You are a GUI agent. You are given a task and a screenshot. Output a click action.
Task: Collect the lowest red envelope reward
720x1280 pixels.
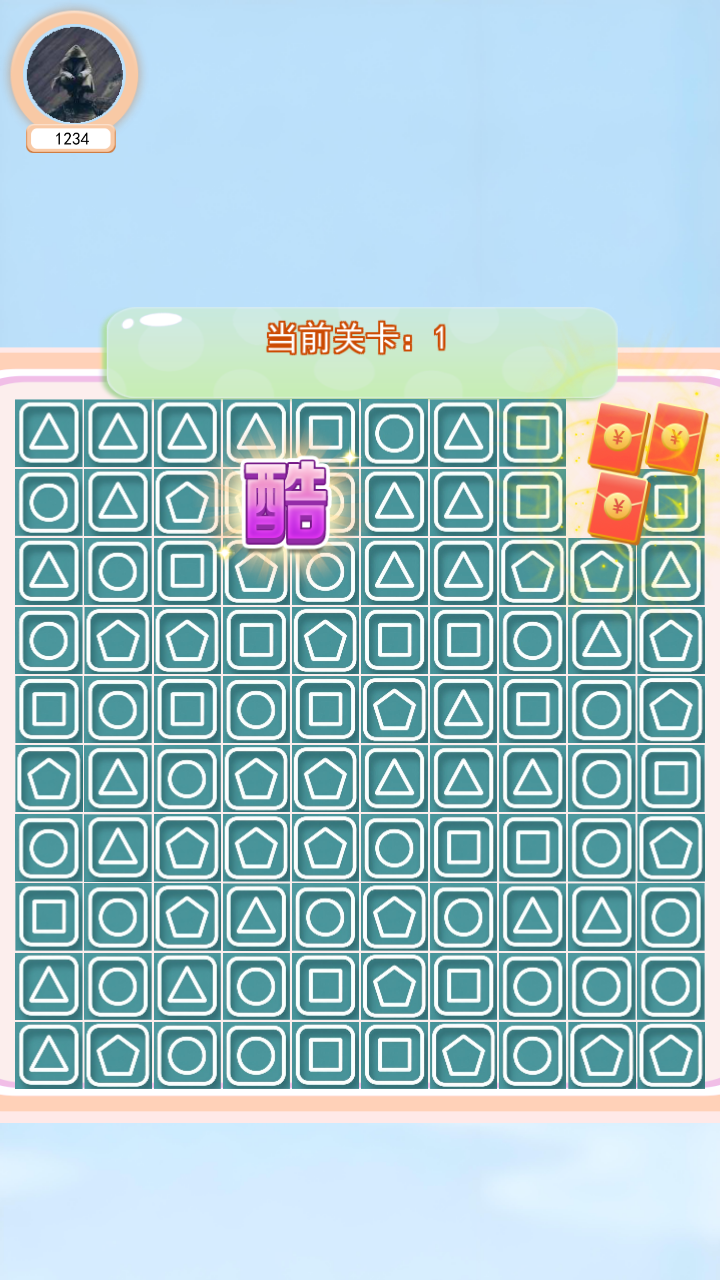tap(617, 507)
